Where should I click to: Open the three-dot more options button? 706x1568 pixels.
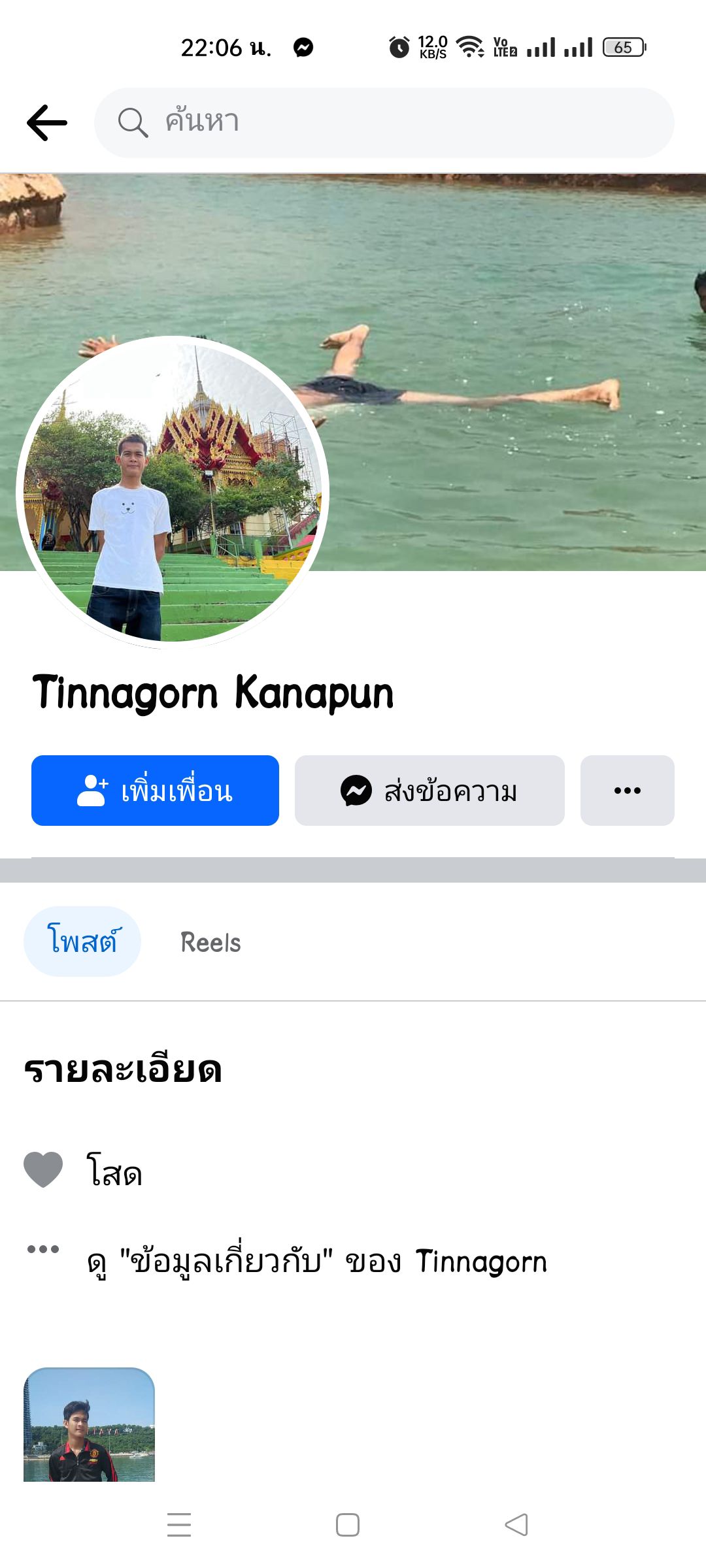(x=627, y=791)
